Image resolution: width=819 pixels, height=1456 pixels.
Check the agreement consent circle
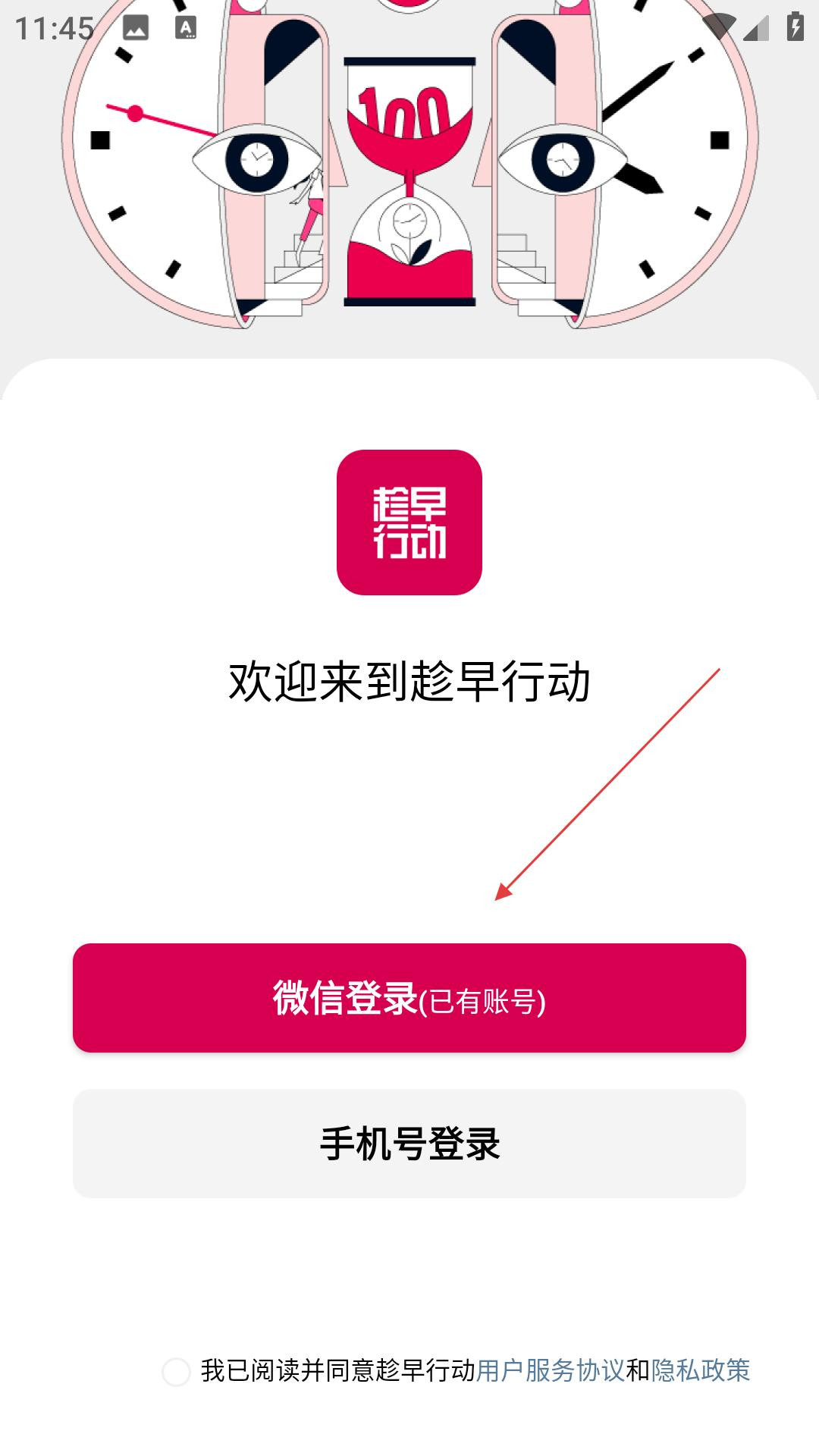[176, 1372]
